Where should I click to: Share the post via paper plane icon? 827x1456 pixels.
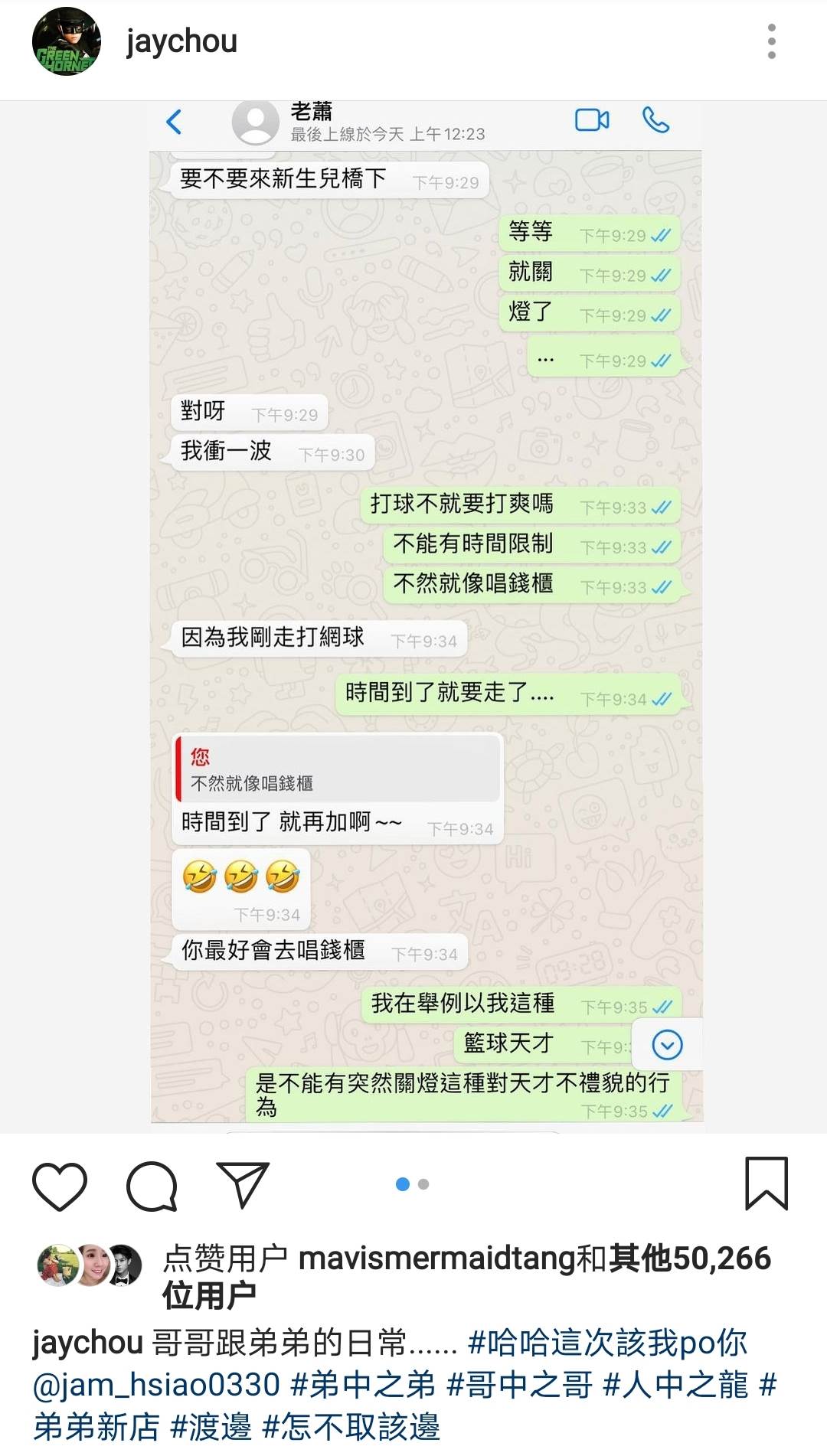pos(243,1184)
